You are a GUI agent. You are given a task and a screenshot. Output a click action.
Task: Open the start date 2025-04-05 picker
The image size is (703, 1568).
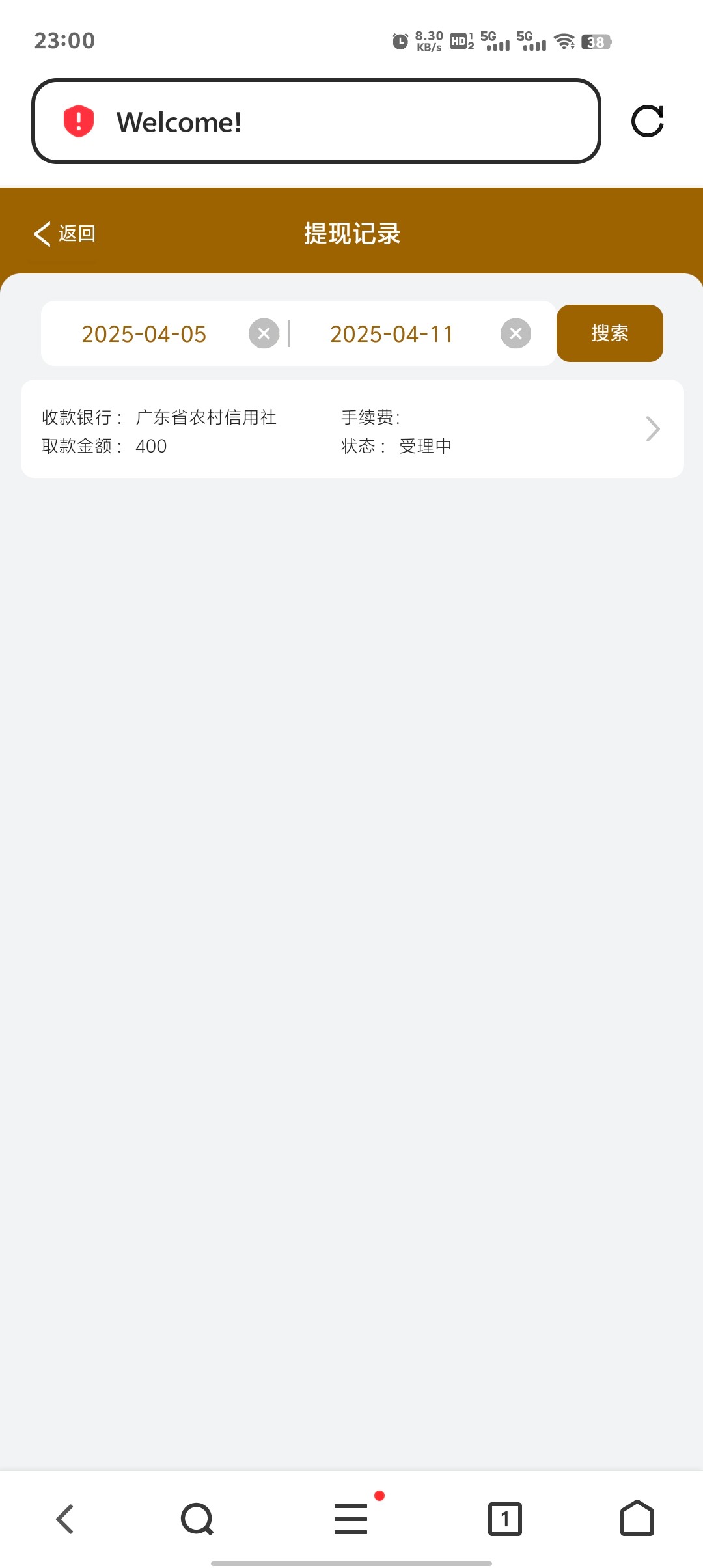pos(144,334)
